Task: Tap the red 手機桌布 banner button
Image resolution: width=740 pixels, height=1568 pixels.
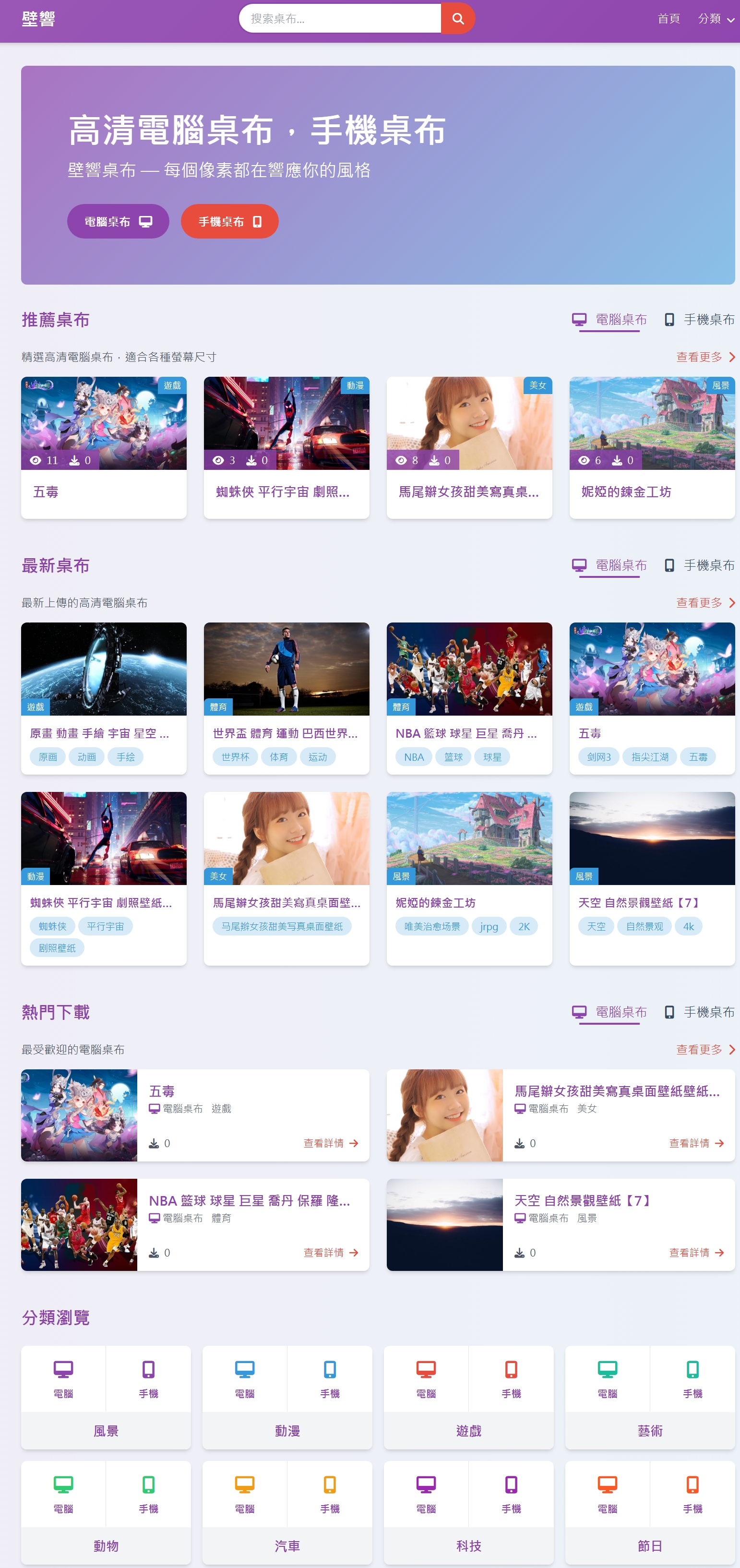Action: tap(229, 222)
